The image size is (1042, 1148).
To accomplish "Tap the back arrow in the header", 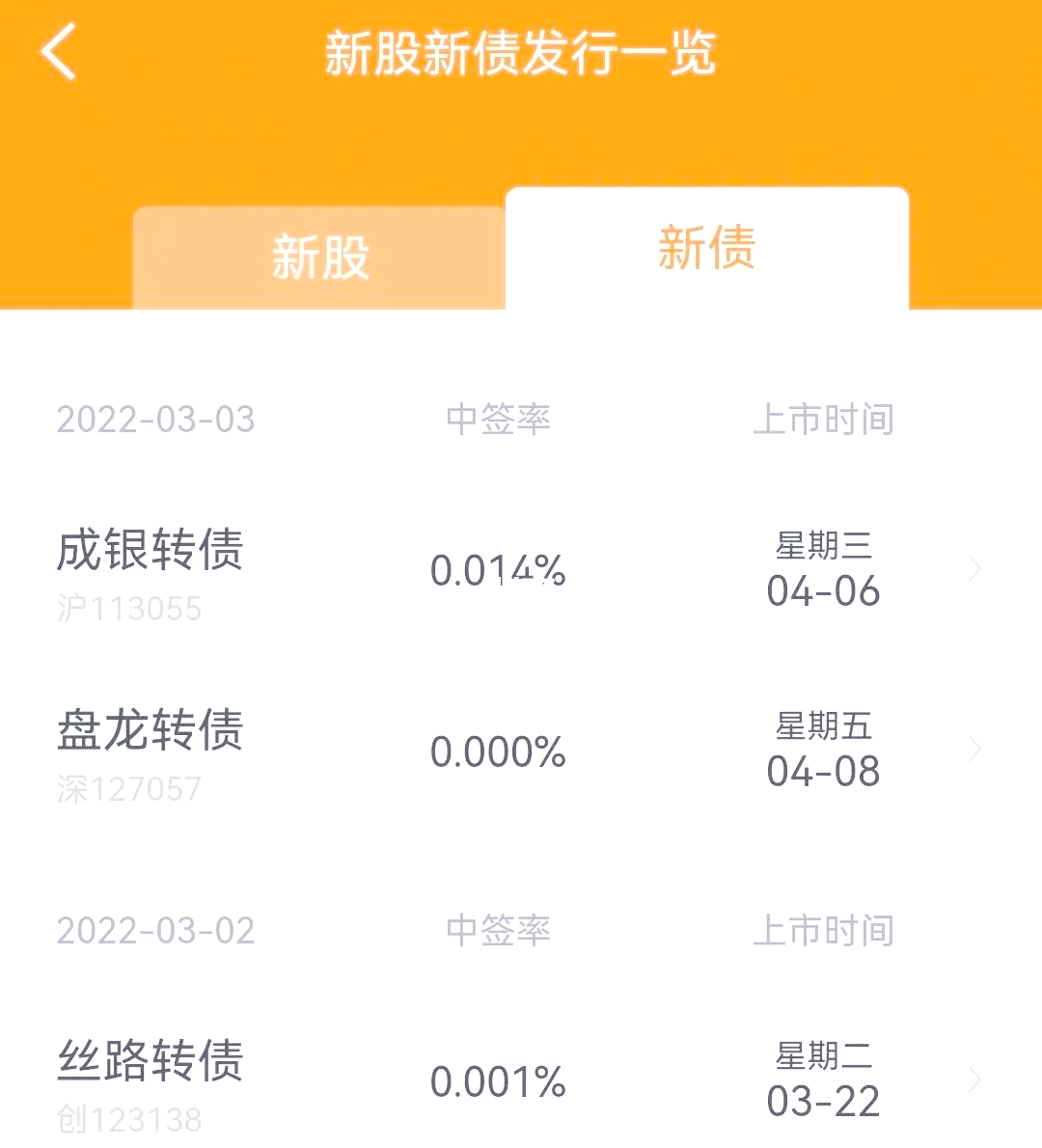I will point(55,52).
